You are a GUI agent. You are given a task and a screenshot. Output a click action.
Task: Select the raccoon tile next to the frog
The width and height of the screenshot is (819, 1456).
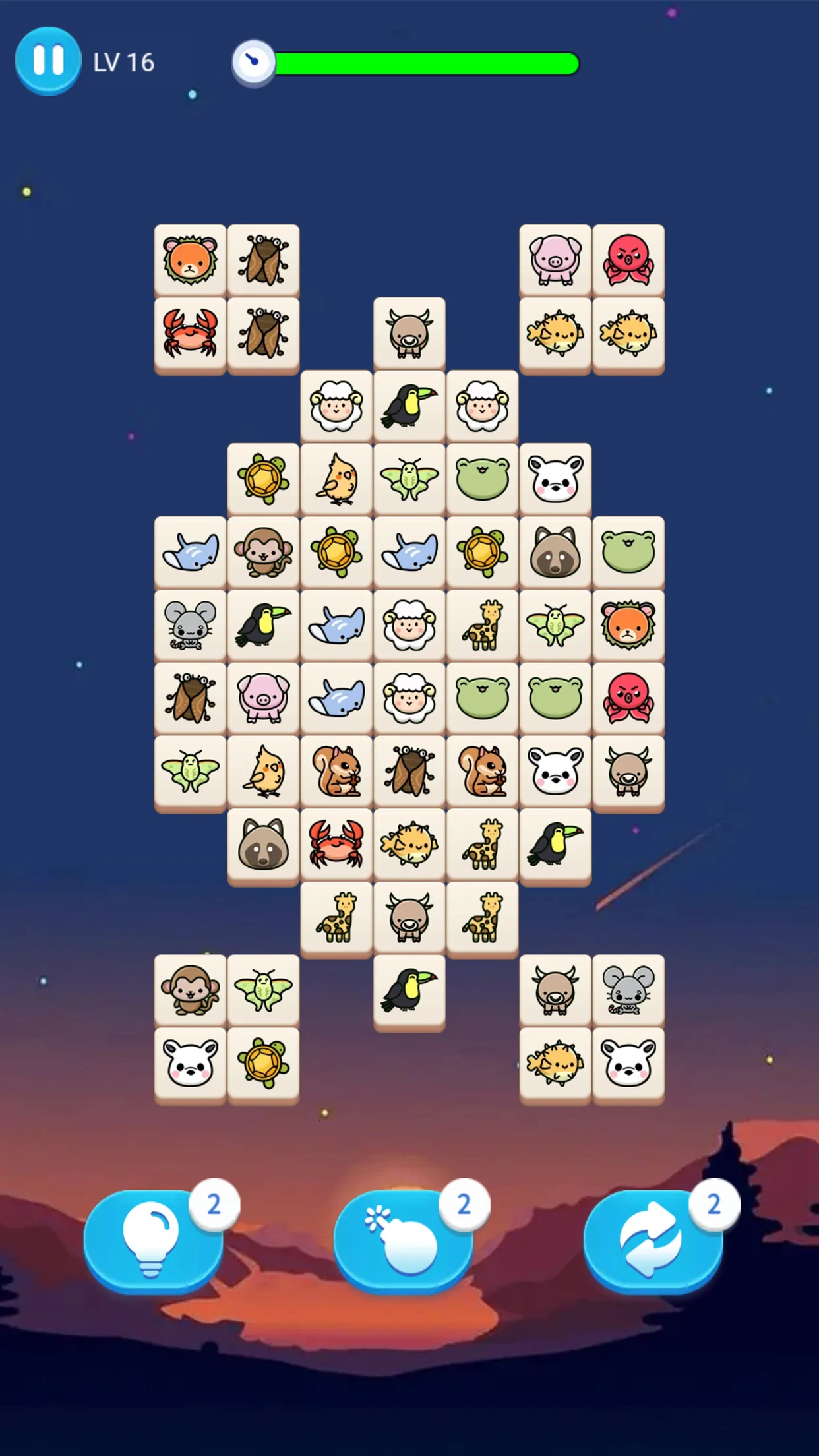click(555, 553)
